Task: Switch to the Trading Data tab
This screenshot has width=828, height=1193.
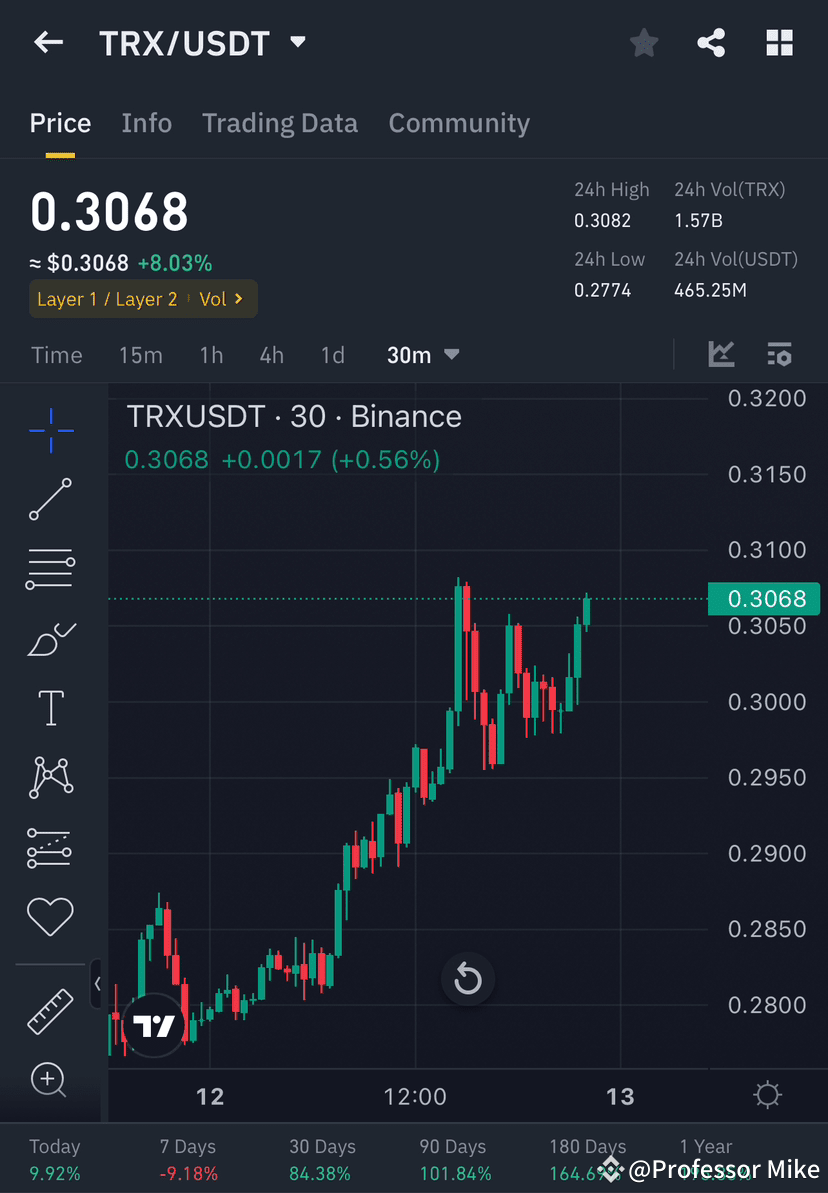Action: (x=280, y=122)
